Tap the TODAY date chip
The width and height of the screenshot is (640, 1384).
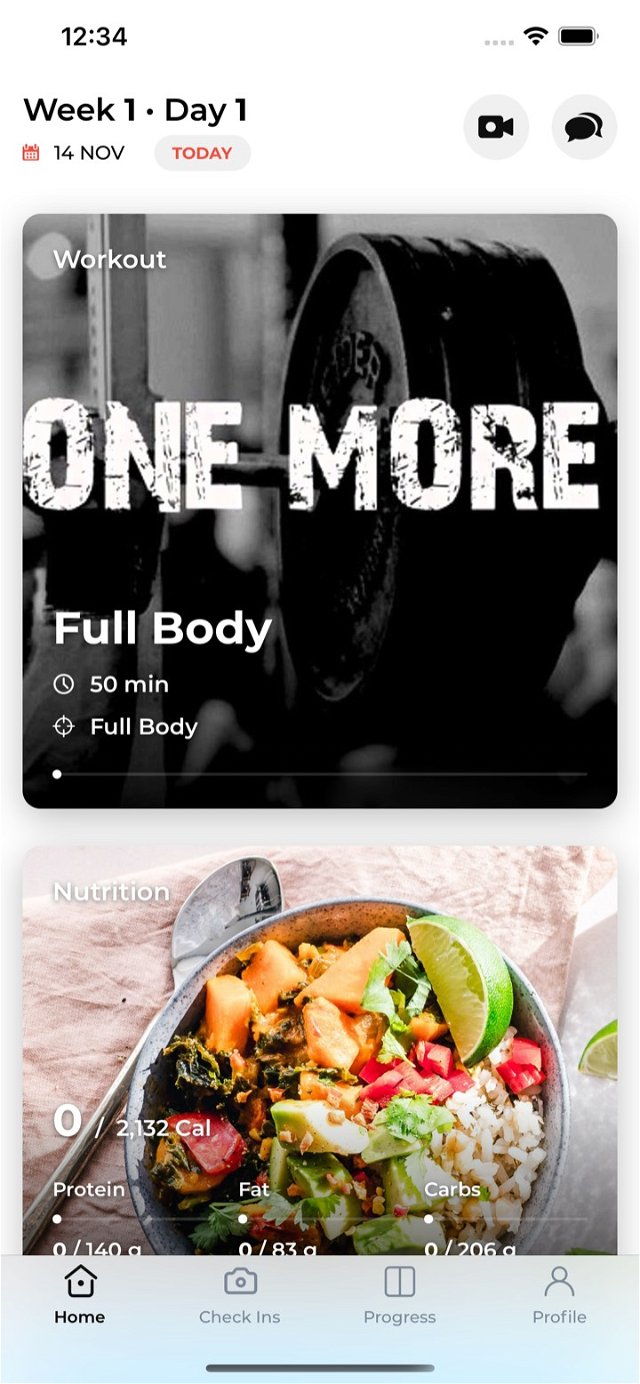[x=202, y=153]
